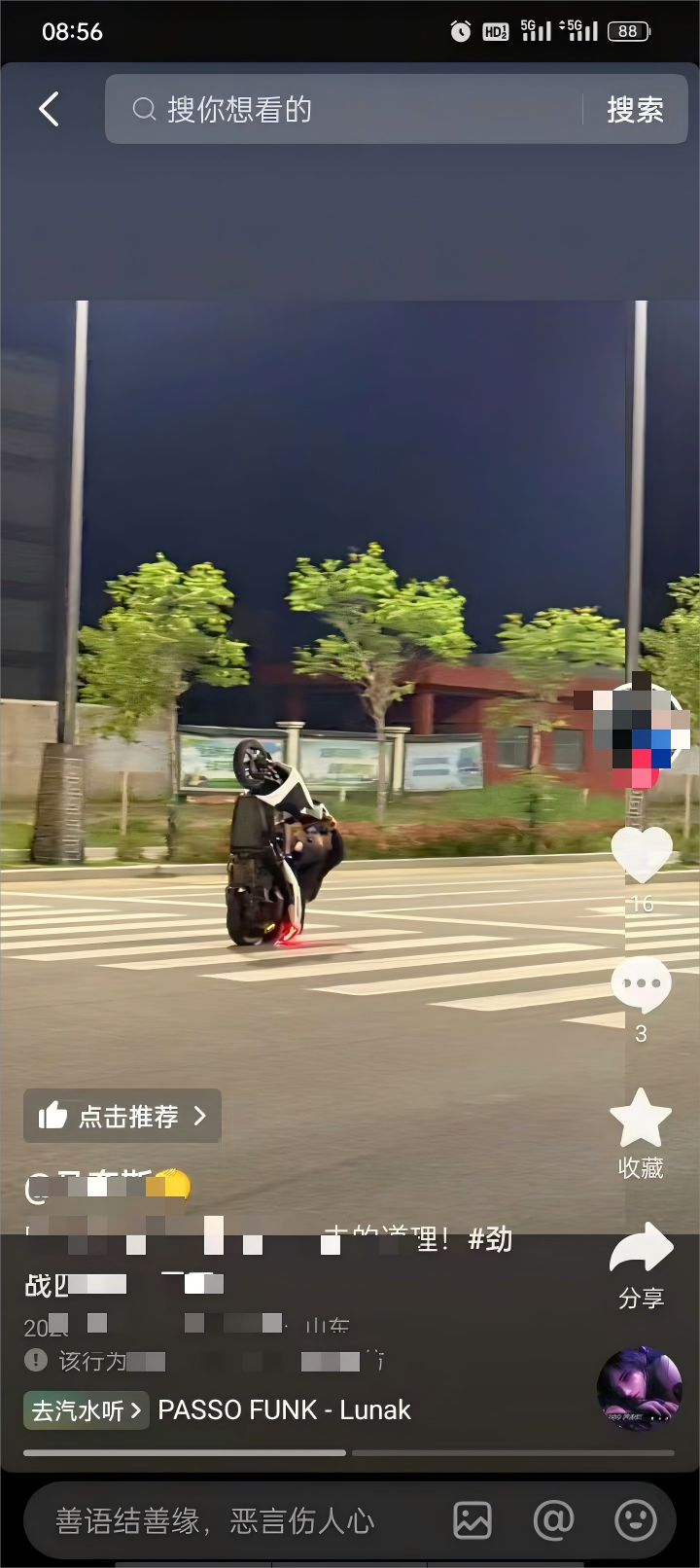
Task: Mention someone with the @ icon
Action: pyautogui.click(x=553, y=1520)
